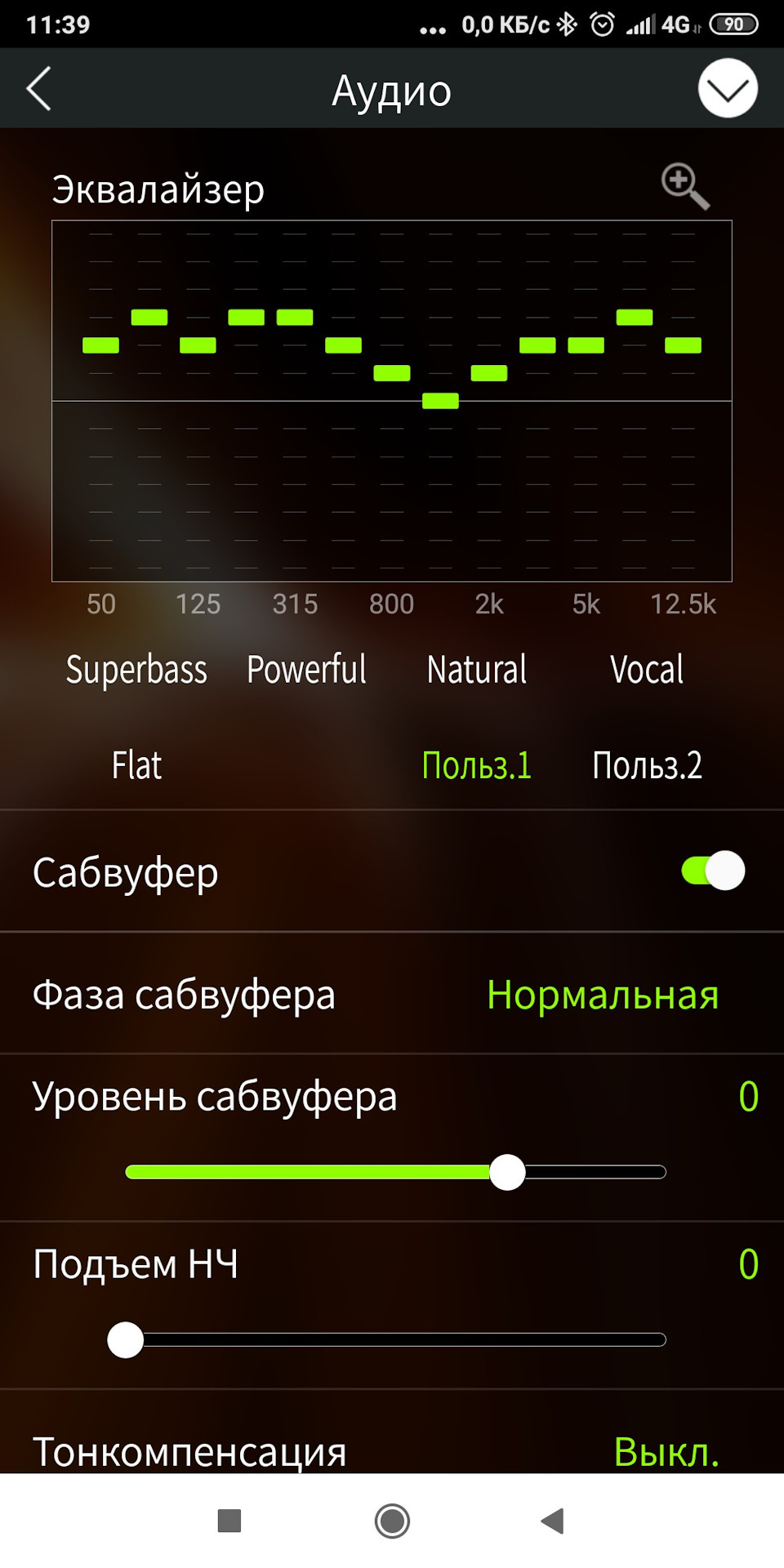This screenshot has height=1568, width=784.
Task: Tap the Уровень сабвуфера slider
Action: pyautogui.click(x=395, y=1173)
